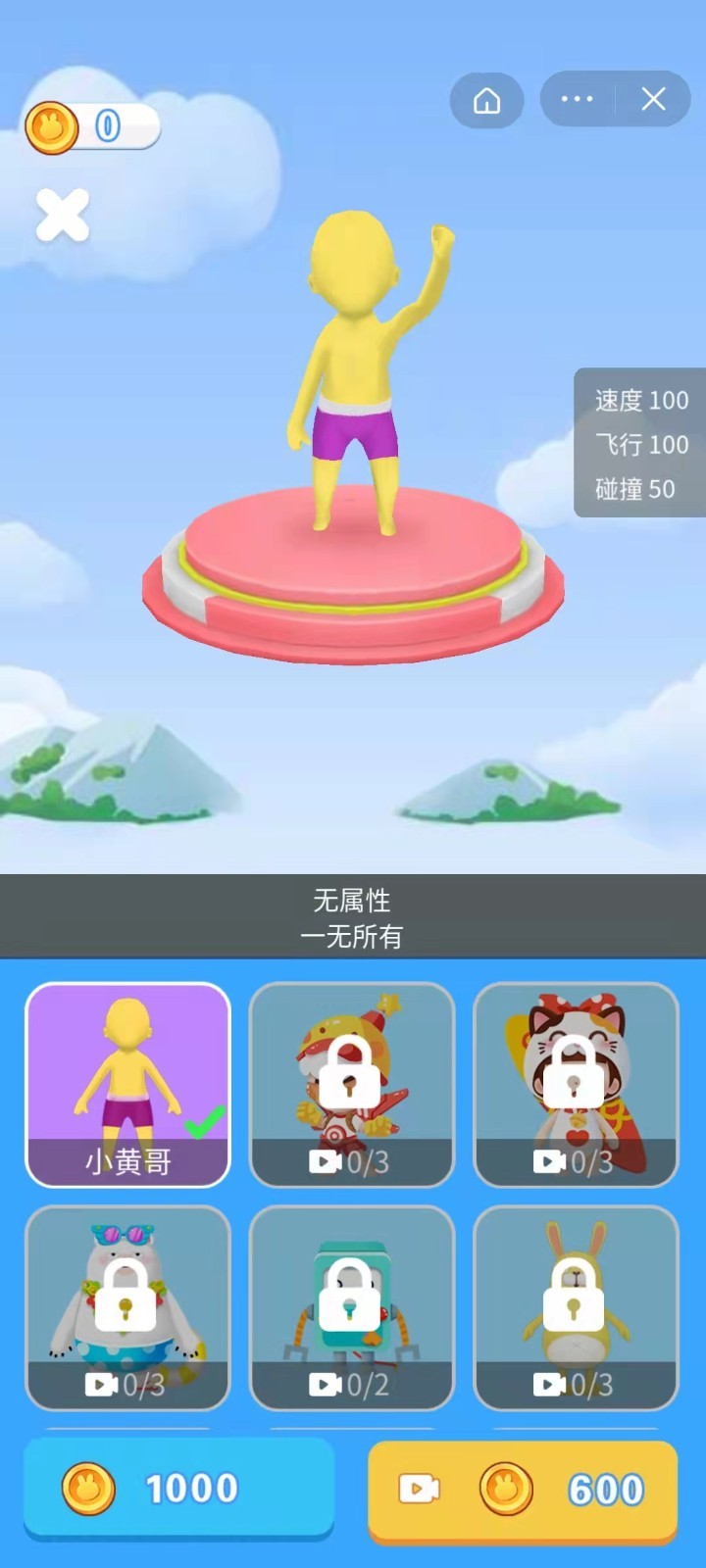The width and height of the screenshot is (706, 1568).
Task: Open the three-dot more options menu
Action: [577, 99]
